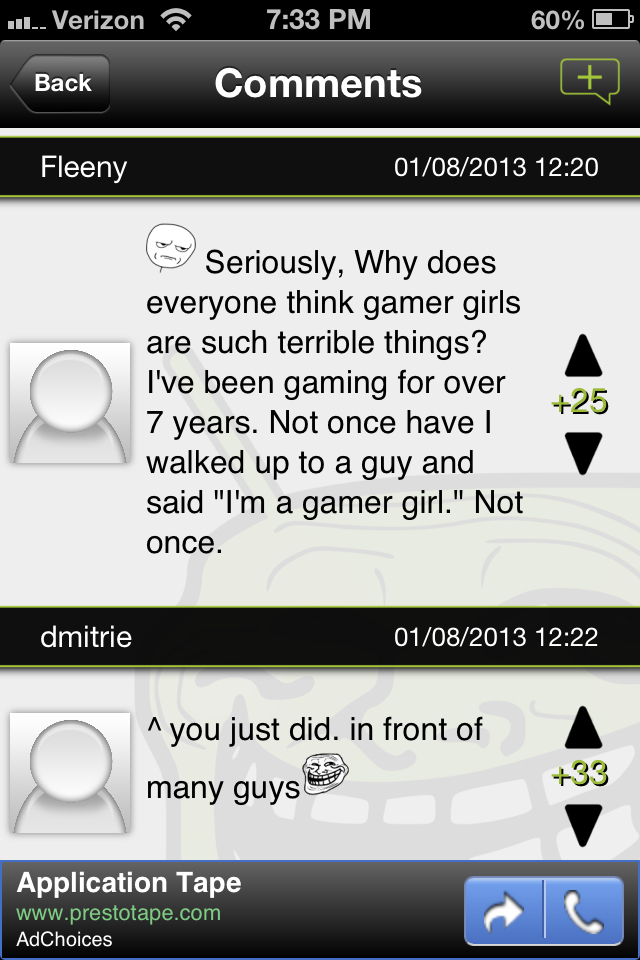Open dmitrie's profile avatar
The height and width of the screenshot is (960, 640).
click(70, 772)
